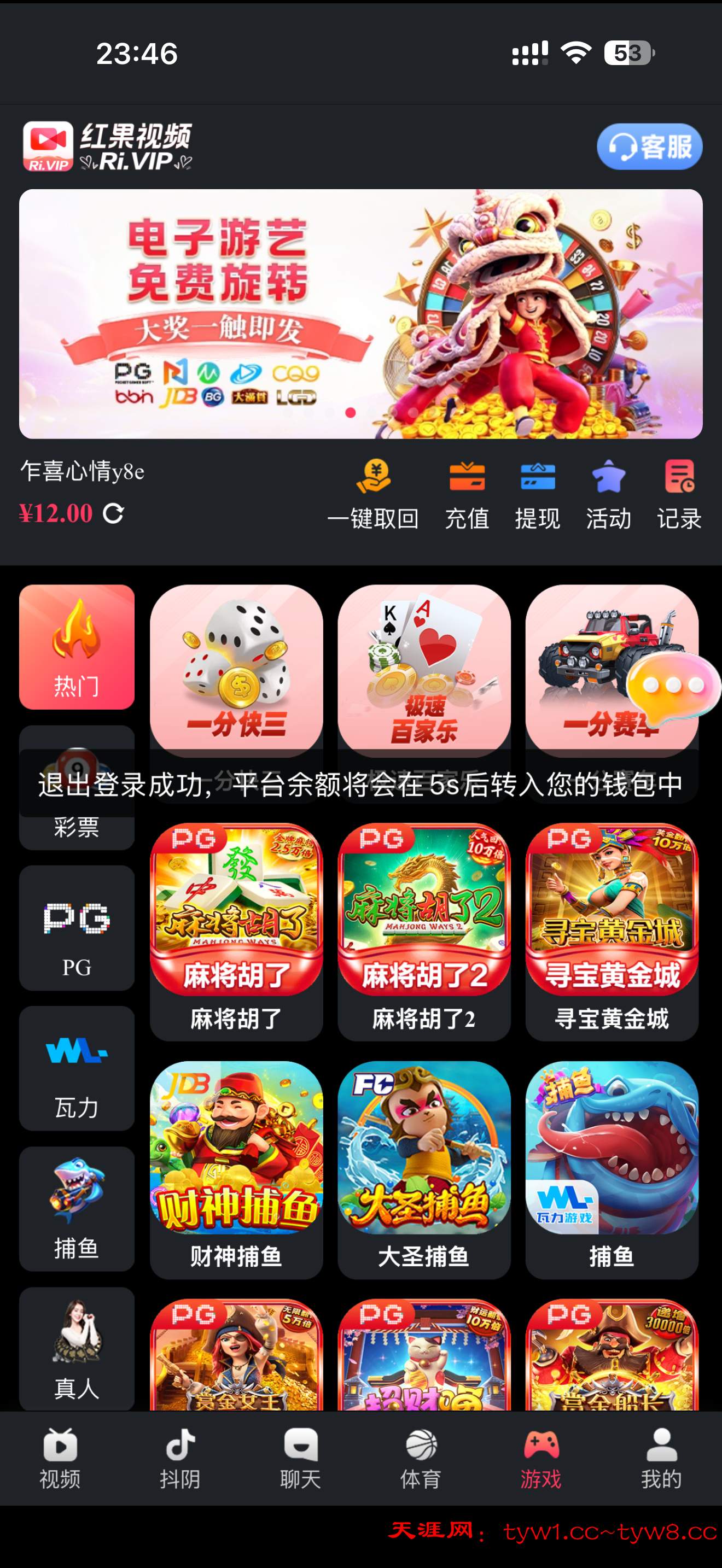
Task: Select the 瓦力 category
Action: [x=77, y=1068]
